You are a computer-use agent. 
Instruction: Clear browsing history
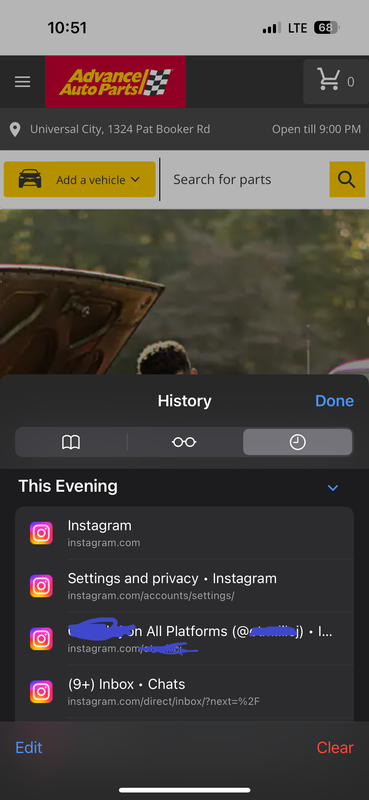coord(335,747)
